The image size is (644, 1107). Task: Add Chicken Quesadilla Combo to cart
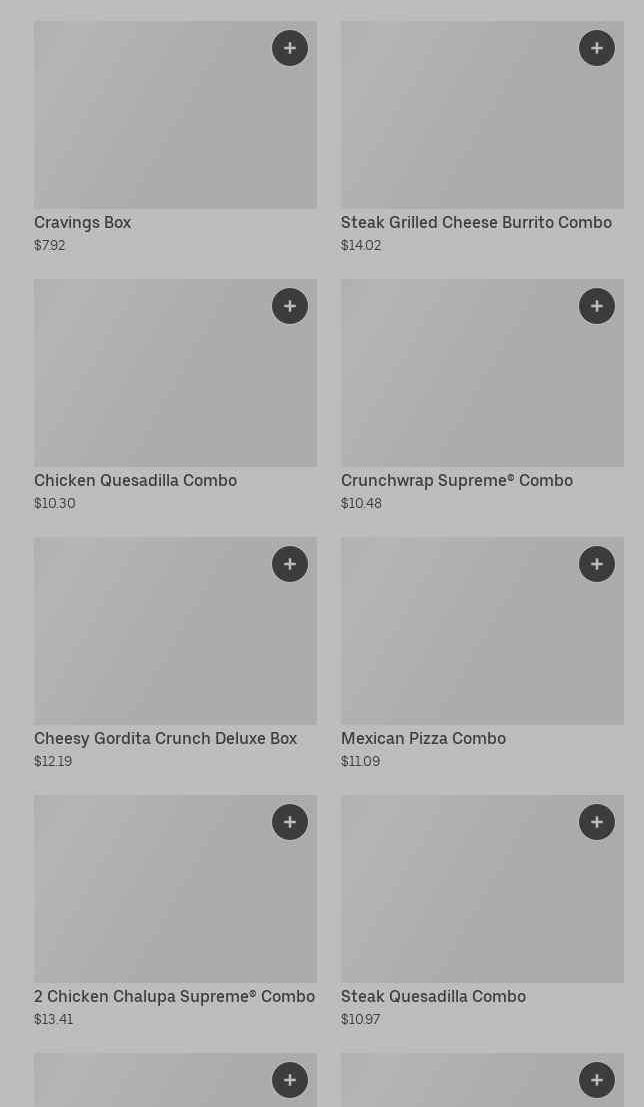[x=290, y=306]
